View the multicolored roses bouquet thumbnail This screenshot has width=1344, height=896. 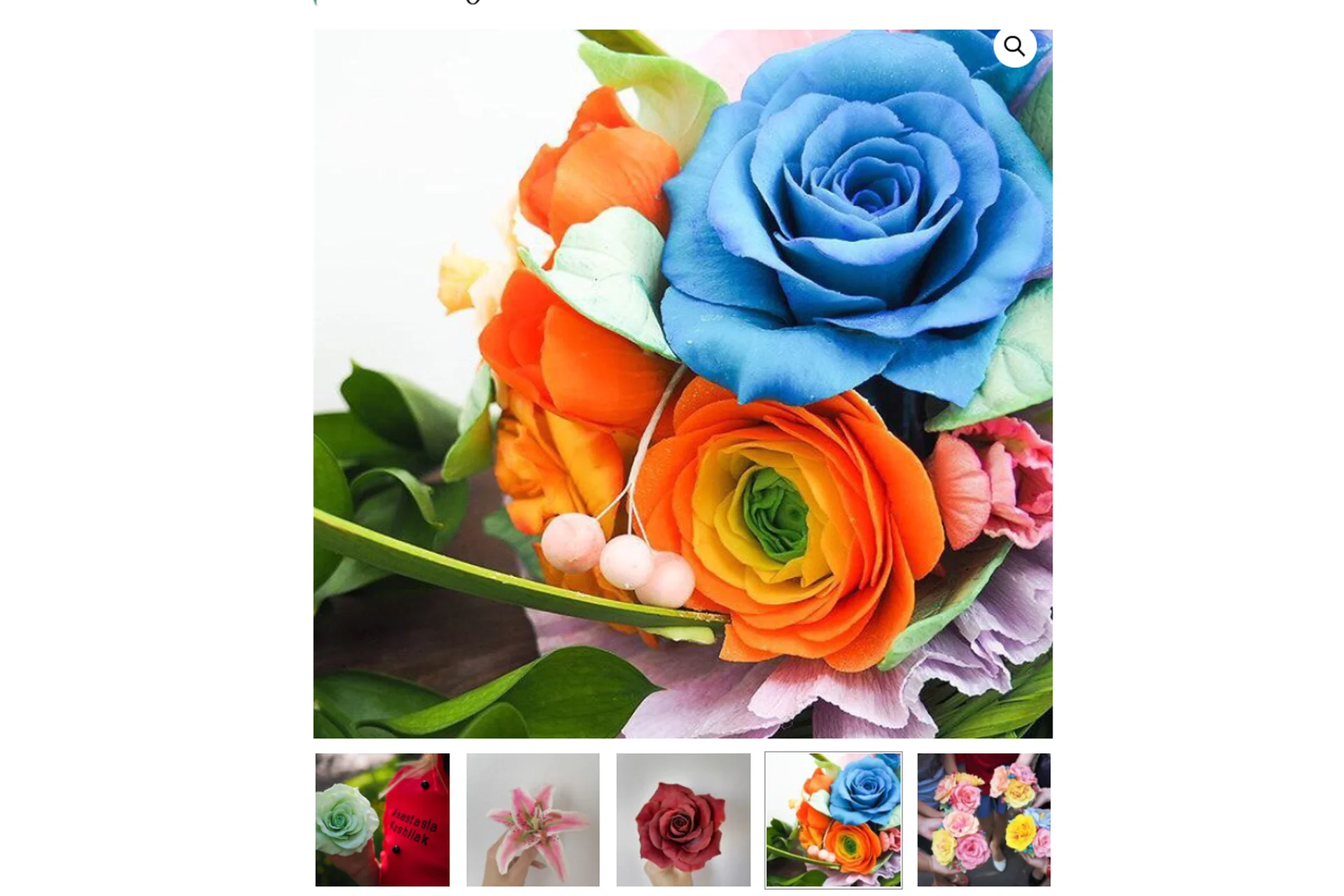click(983, 820)
